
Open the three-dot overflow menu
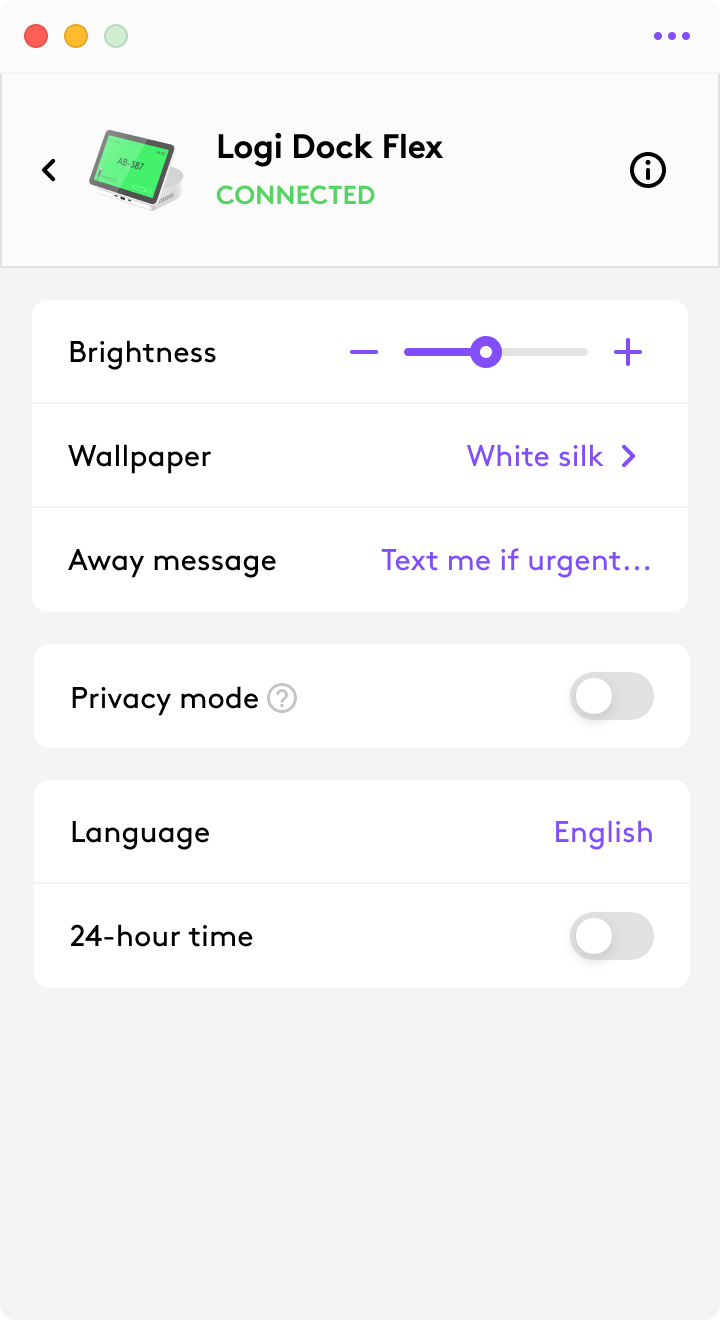[672, 37]
